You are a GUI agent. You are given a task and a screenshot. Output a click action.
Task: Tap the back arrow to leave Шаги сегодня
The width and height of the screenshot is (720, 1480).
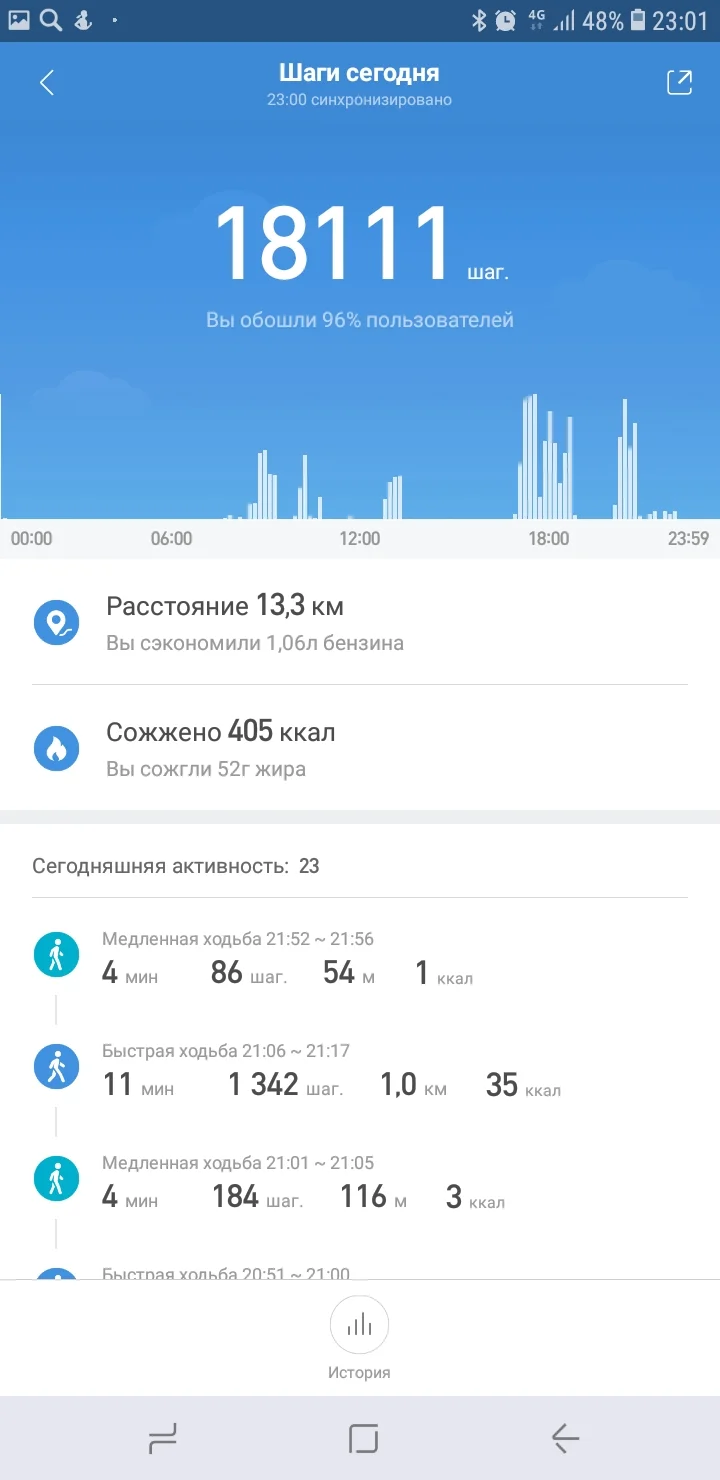(x=45, y=82)
